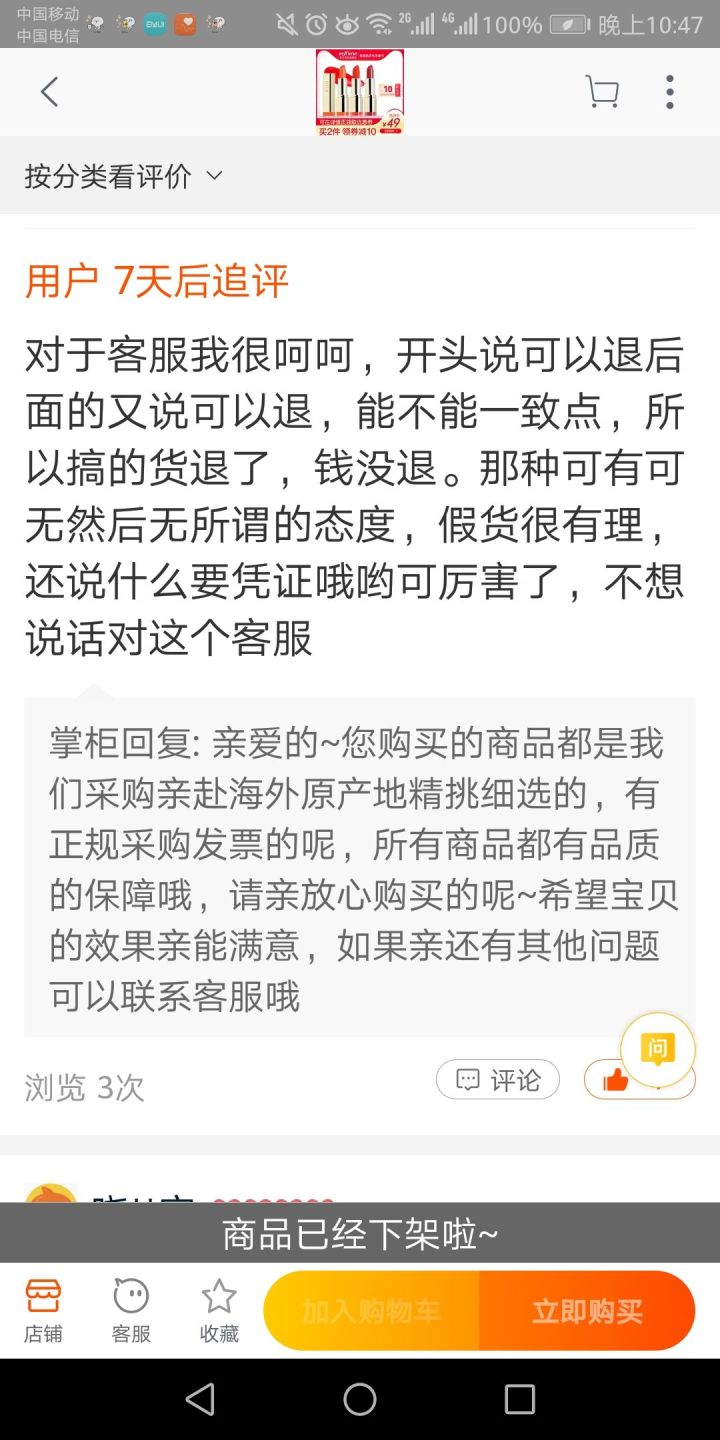Tap the lipstick product thumbnail in header
Image resolution: width=720 pixels, height=1440 pixels.
(360, 92)
